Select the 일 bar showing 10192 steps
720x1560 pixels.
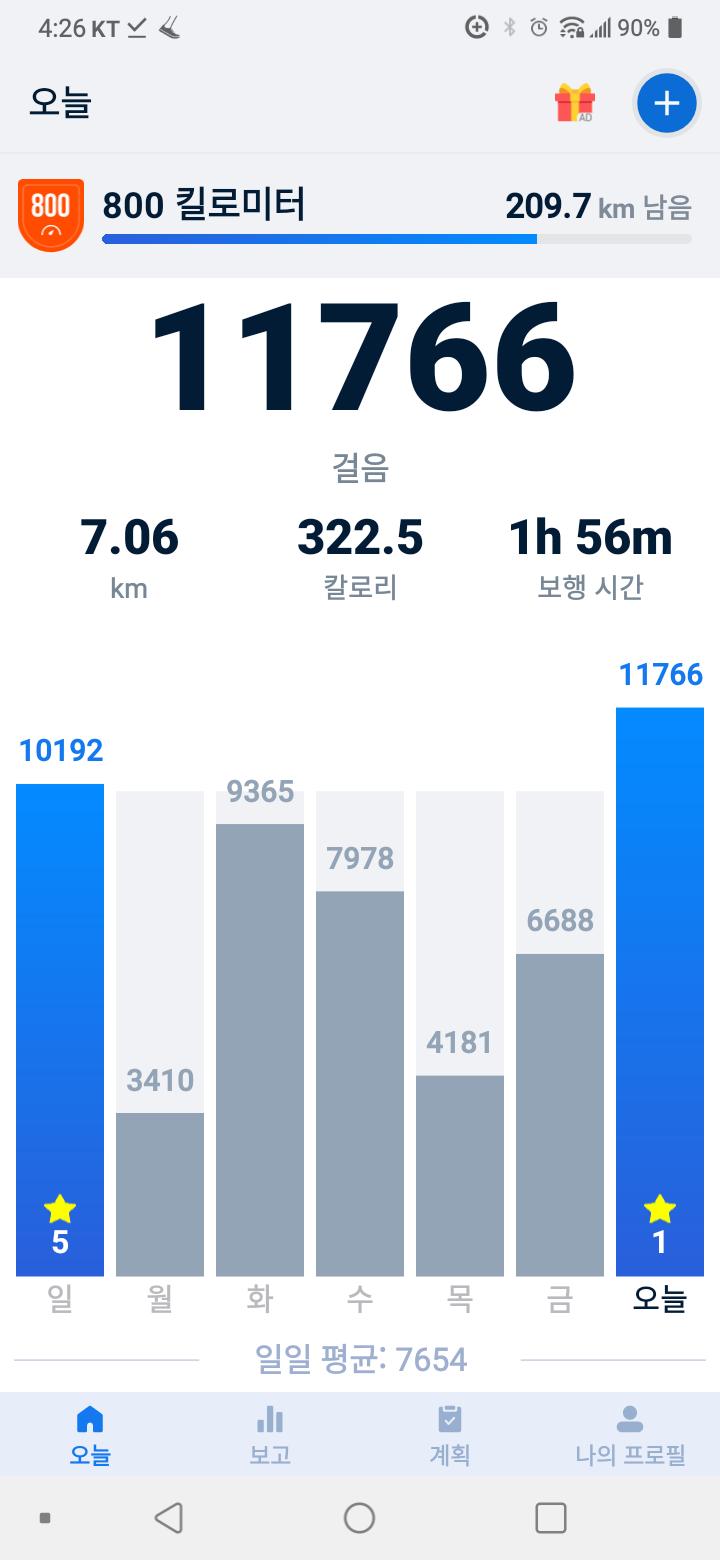[60, 1030]
